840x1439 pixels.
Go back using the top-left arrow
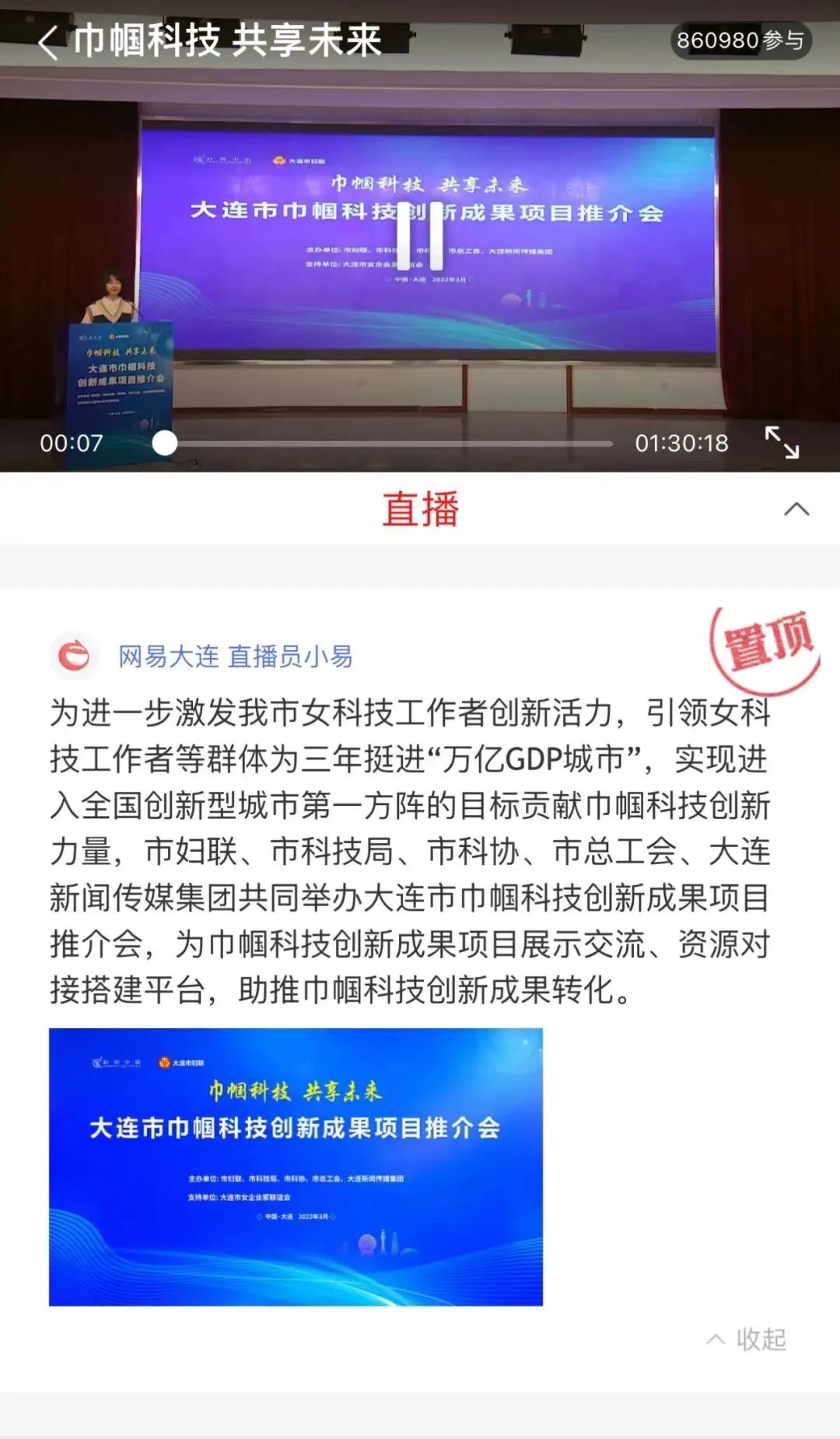(x=48, y=42)
